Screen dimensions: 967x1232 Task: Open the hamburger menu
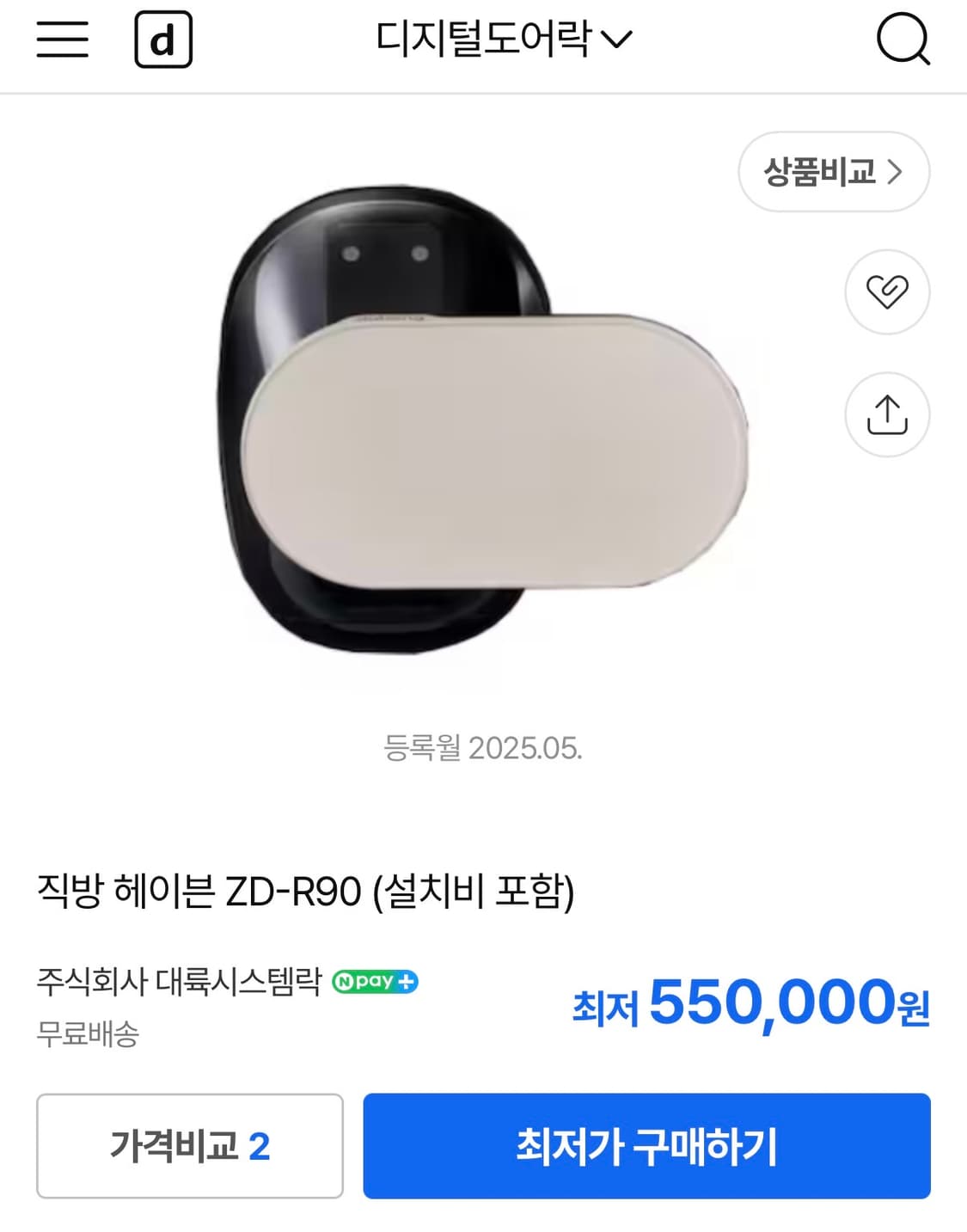pos(62,40)
